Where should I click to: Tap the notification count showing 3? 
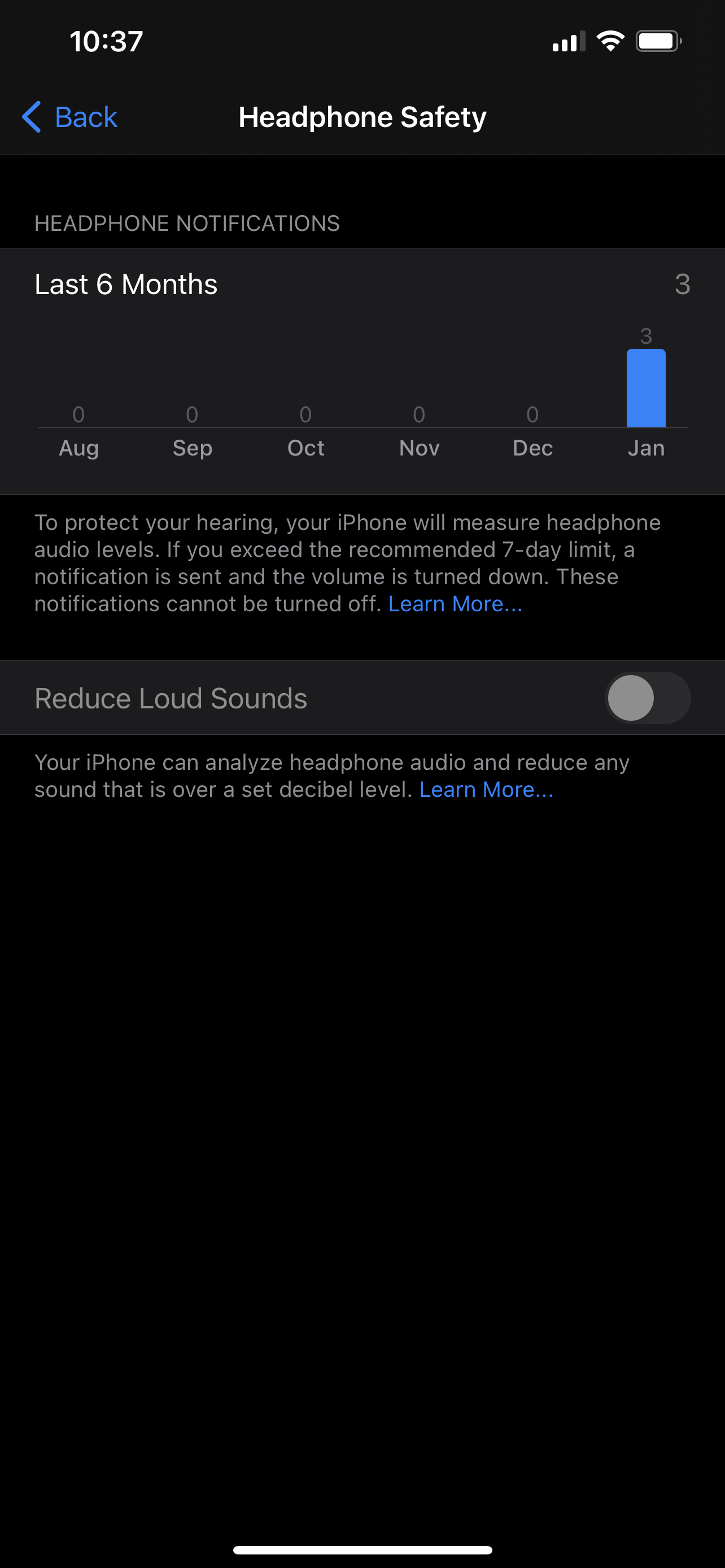pyautogui.click(x=683, y=284)
